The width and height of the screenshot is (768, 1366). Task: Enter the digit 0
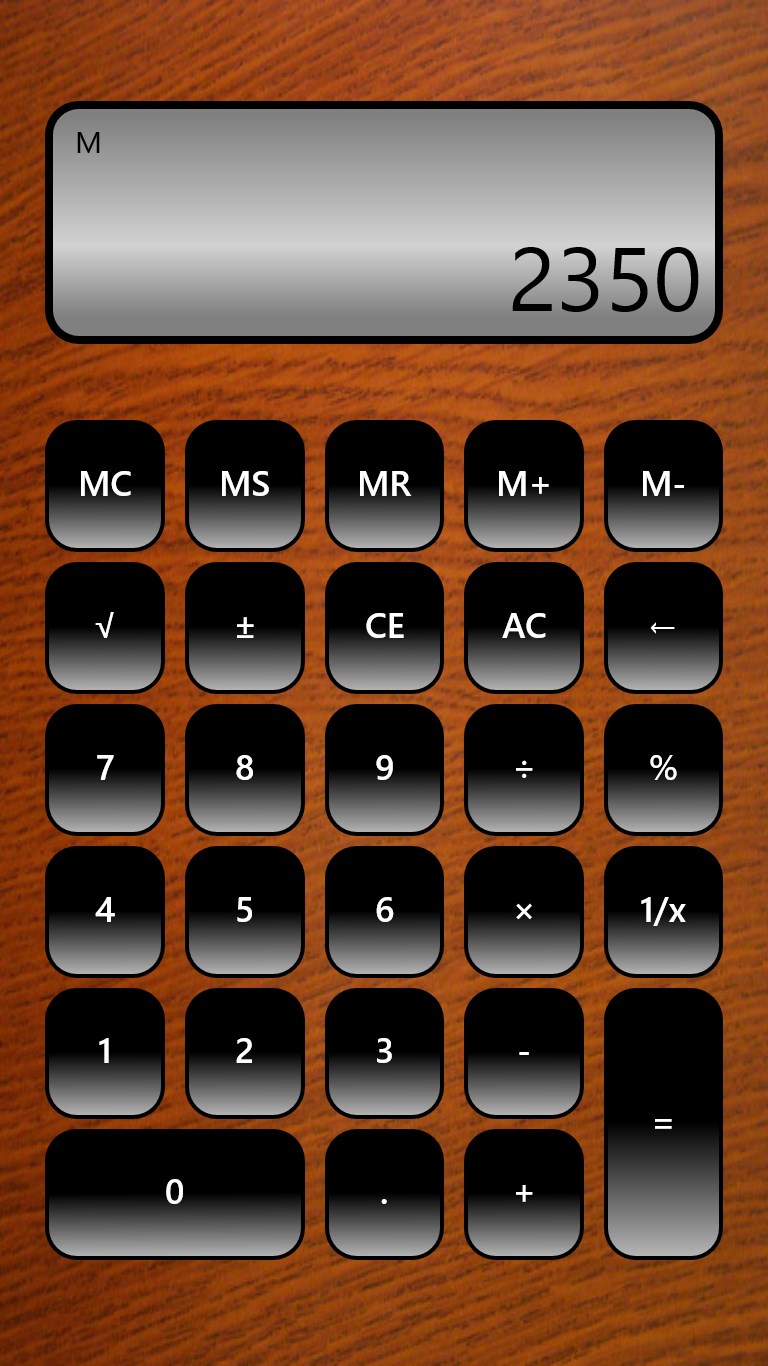(175, 1193)
